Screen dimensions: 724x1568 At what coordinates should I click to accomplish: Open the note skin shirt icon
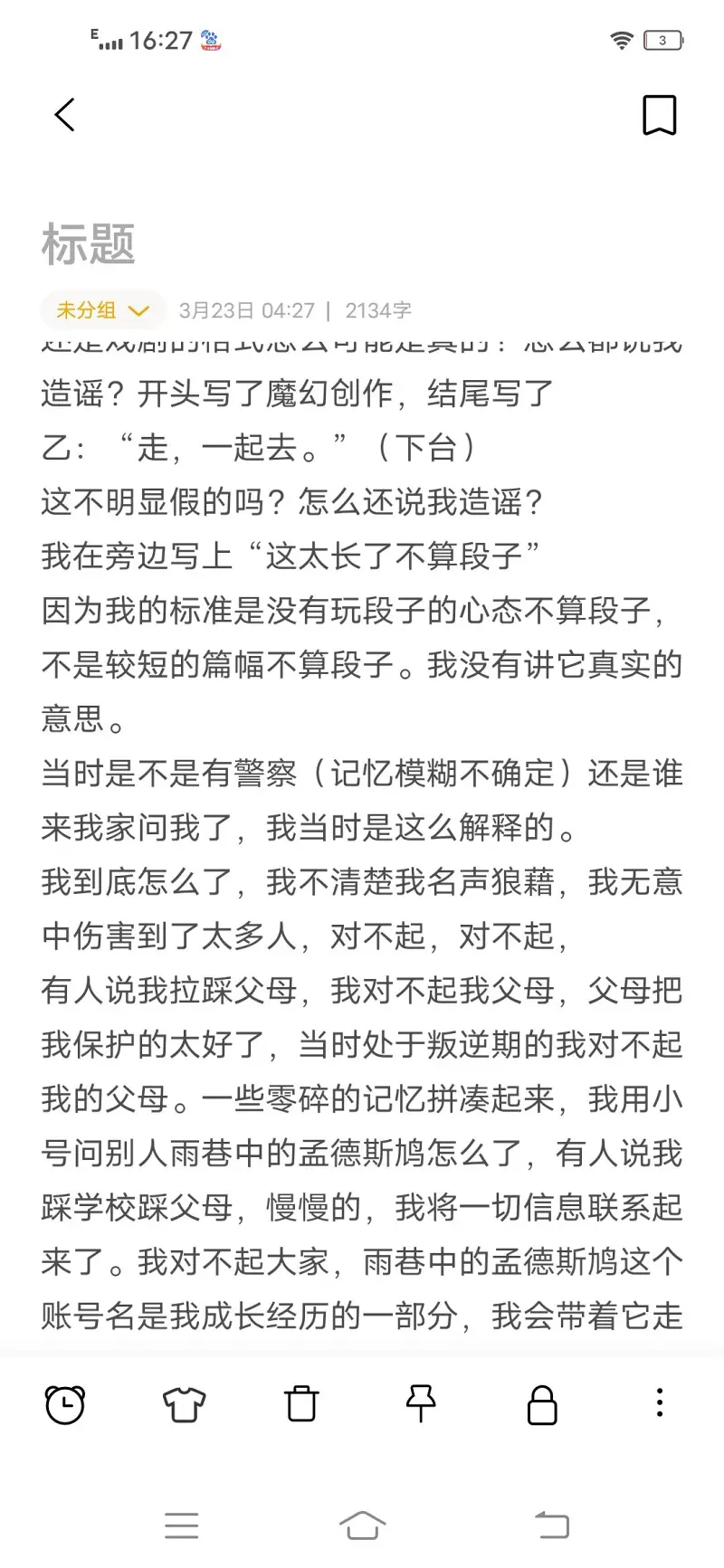pos(184,1404)
